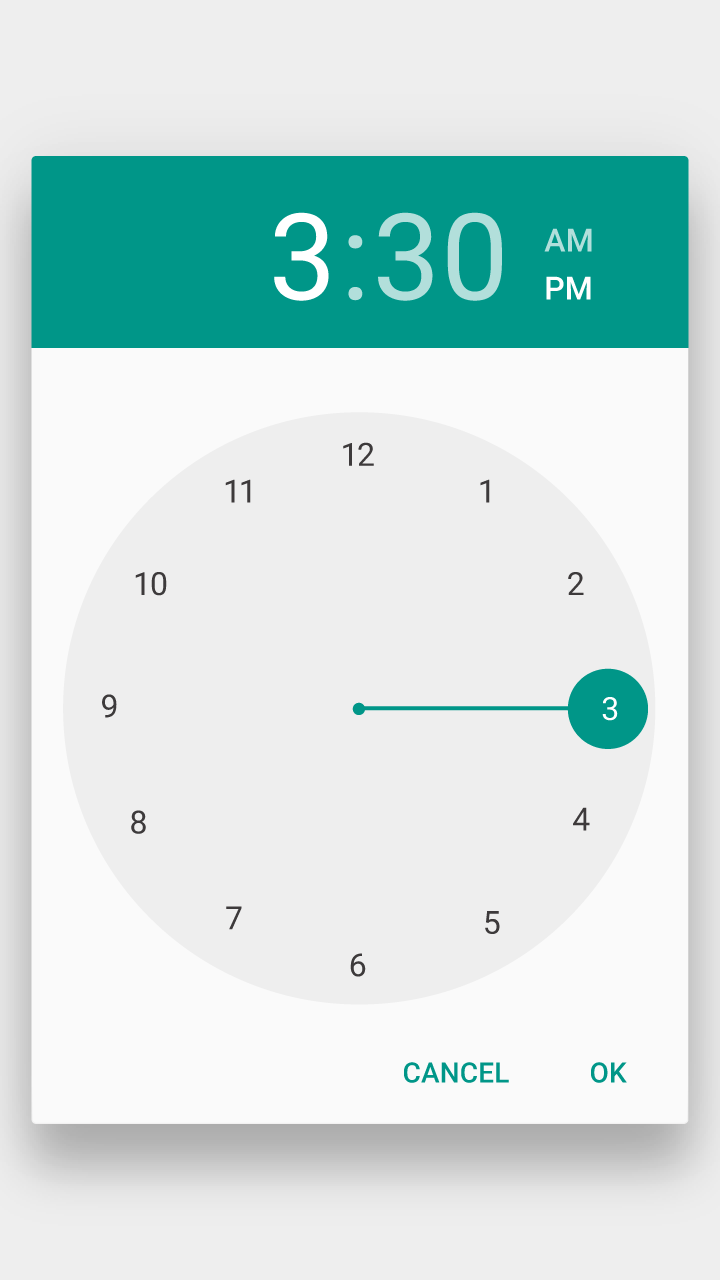Screen dimensions: 720x1280
Task: Set hour to 1 on the clock
Action: pyautogui.click(x=486, y=492)
